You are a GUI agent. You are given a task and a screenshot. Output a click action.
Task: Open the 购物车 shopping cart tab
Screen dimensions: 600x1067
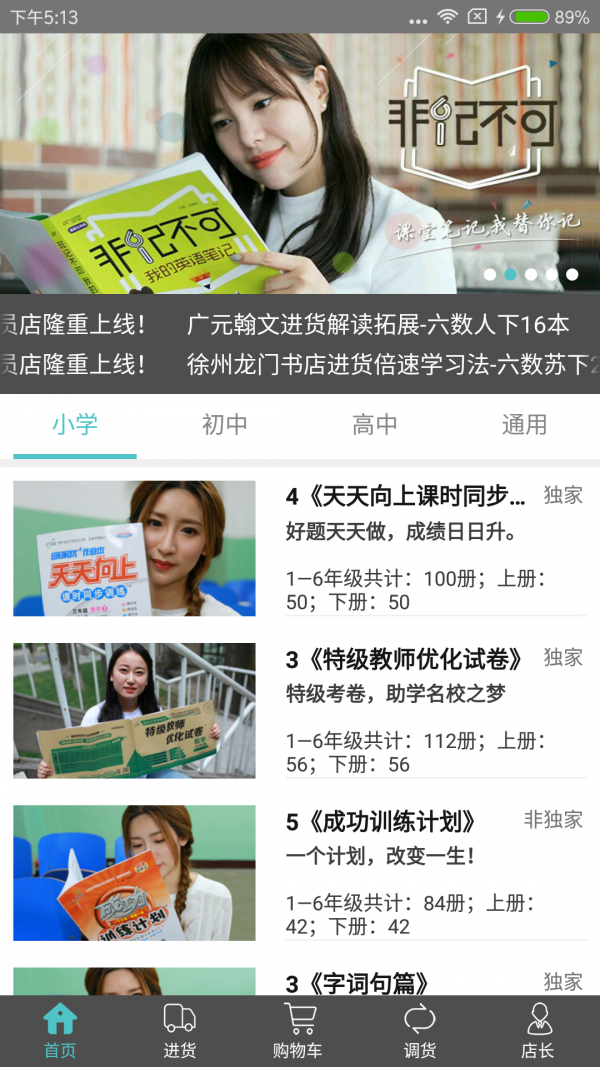300,1031
